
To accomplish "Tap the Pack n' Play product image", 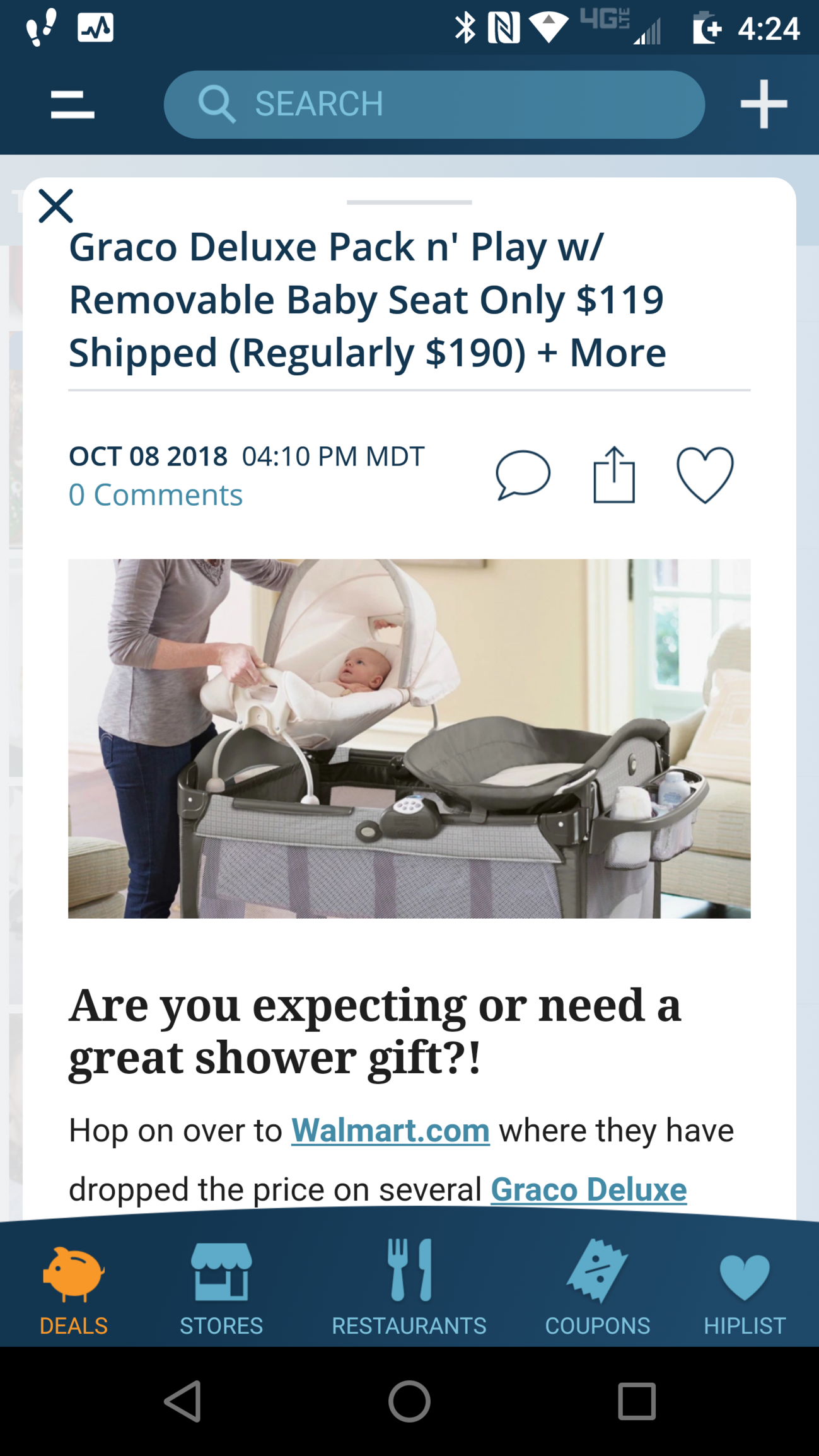I will tap(409, 738).
